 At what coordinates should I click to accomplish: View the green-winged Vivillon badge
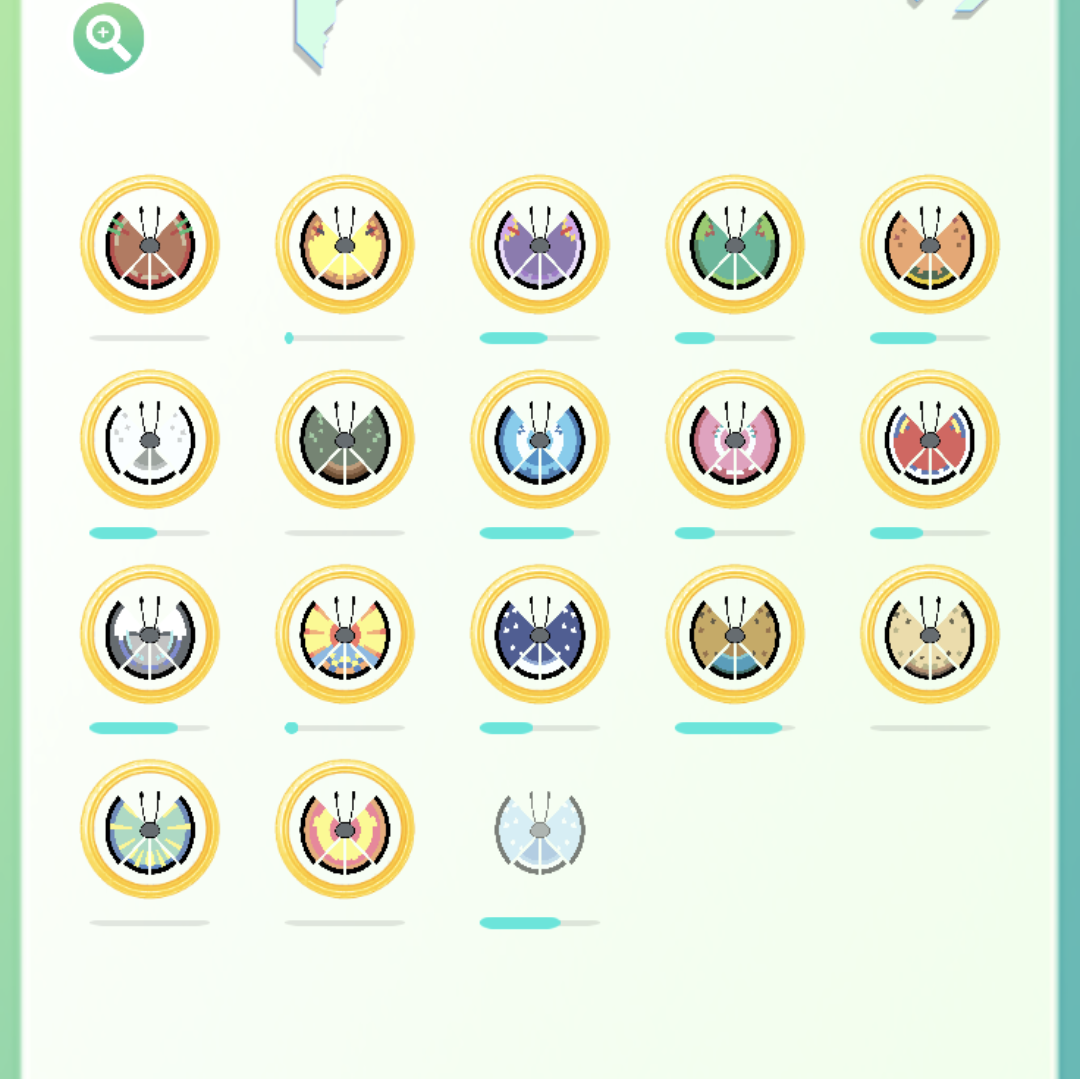pyautogui.click(x=735, y=245)
